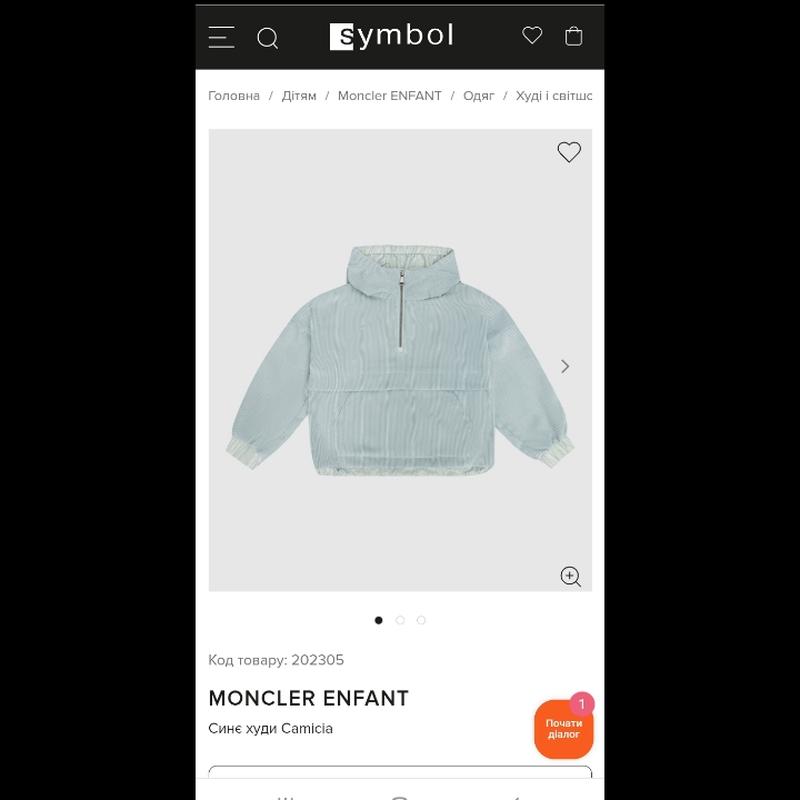
Task: Open the search icon
Action: [267, 38]
